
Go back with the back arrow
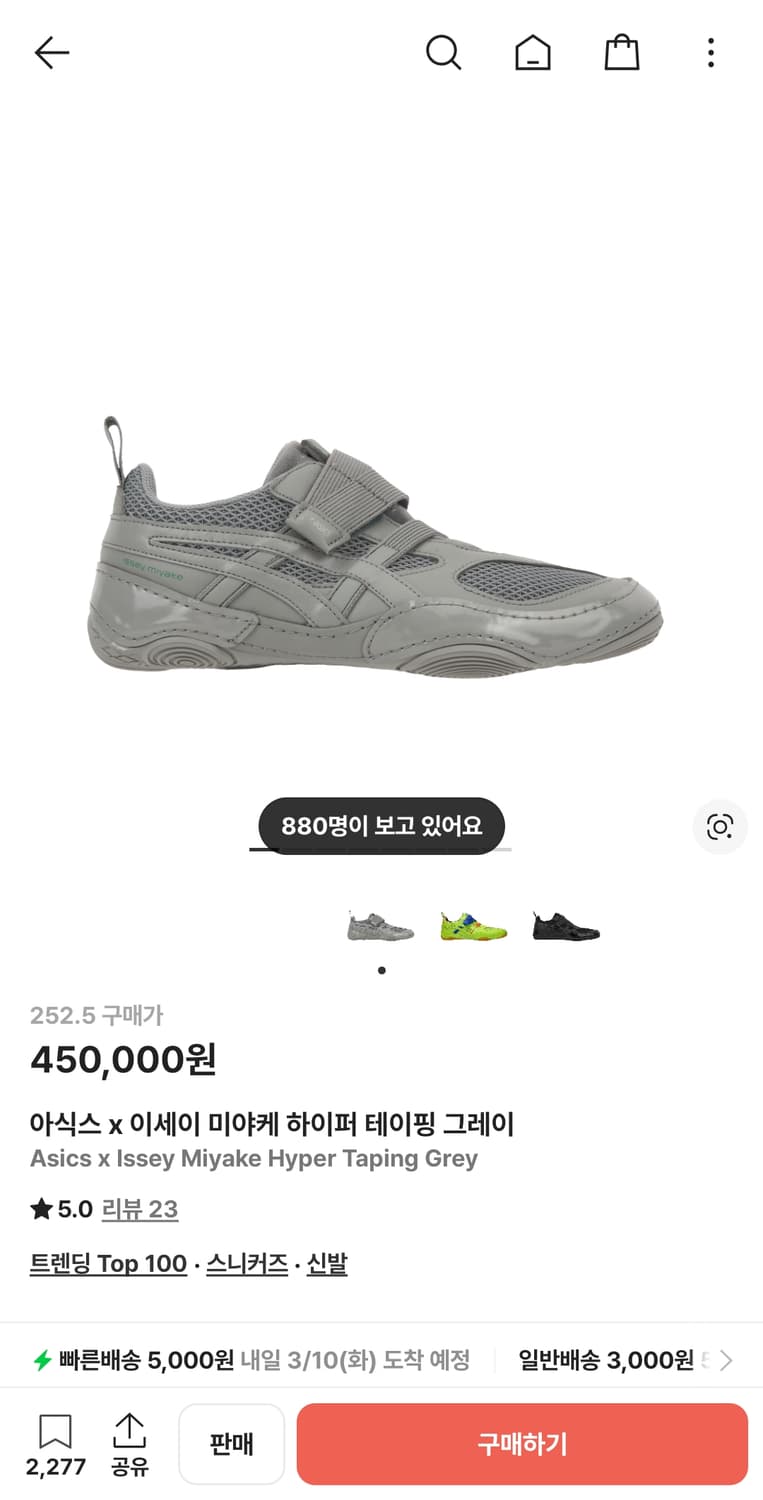[x=50, y=52]
